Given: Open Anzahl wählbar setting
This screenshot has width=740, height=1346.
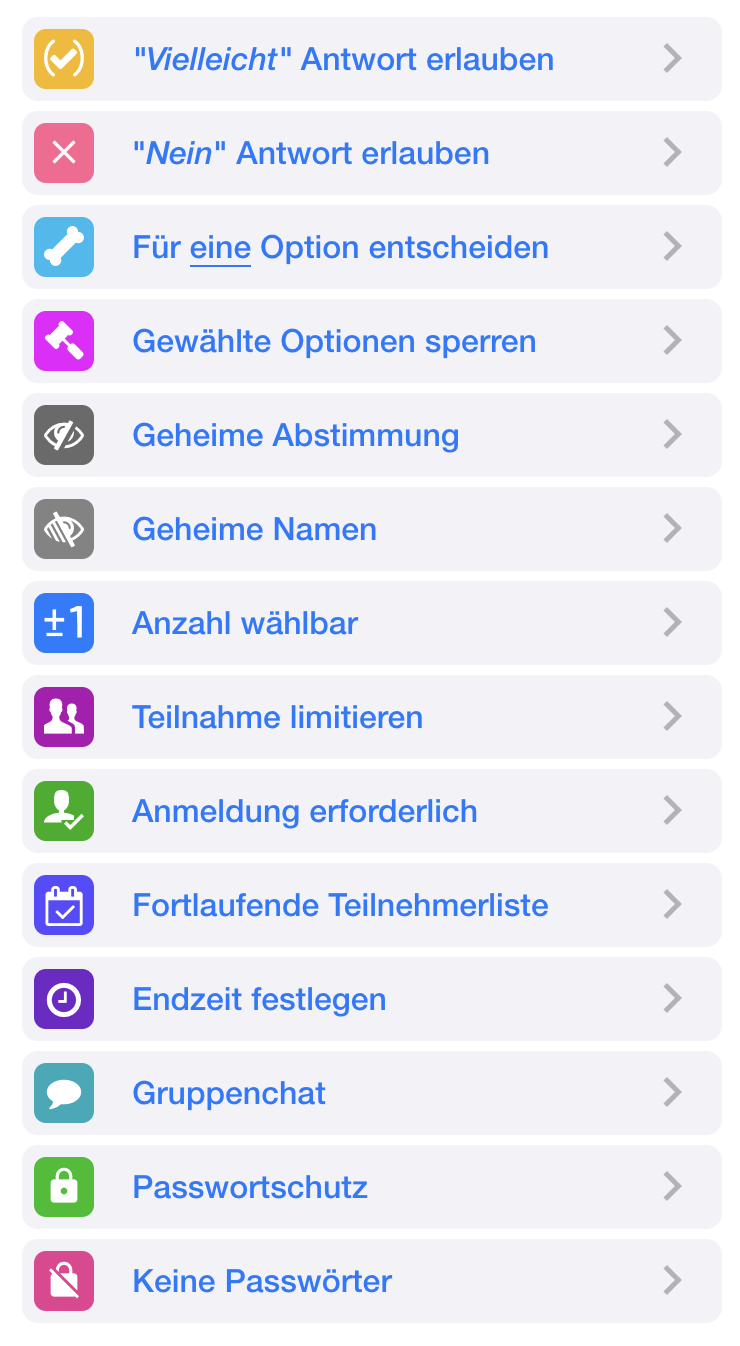Looking at the screenshot, I should (245, 624).
